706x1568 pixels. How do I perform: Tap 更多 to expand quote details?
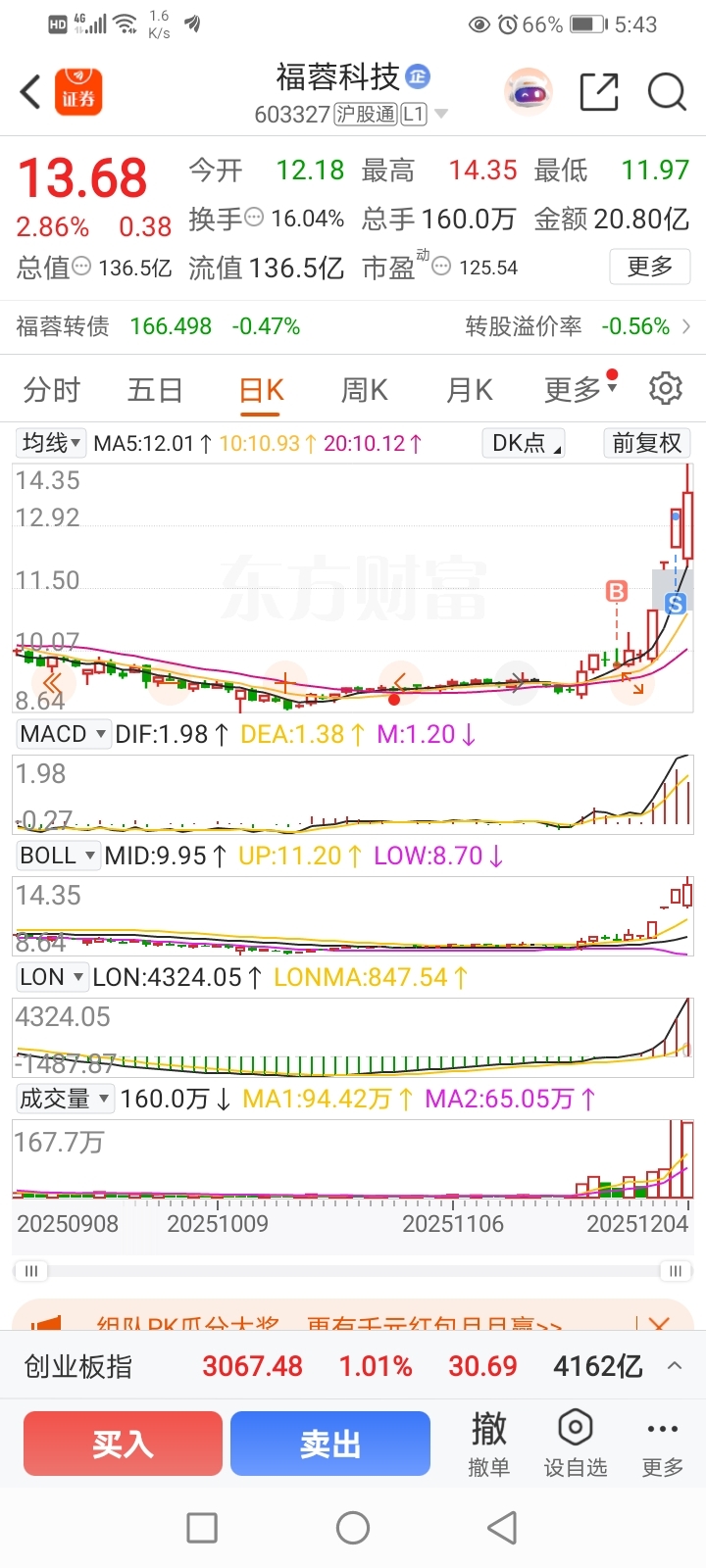(649, 267)
